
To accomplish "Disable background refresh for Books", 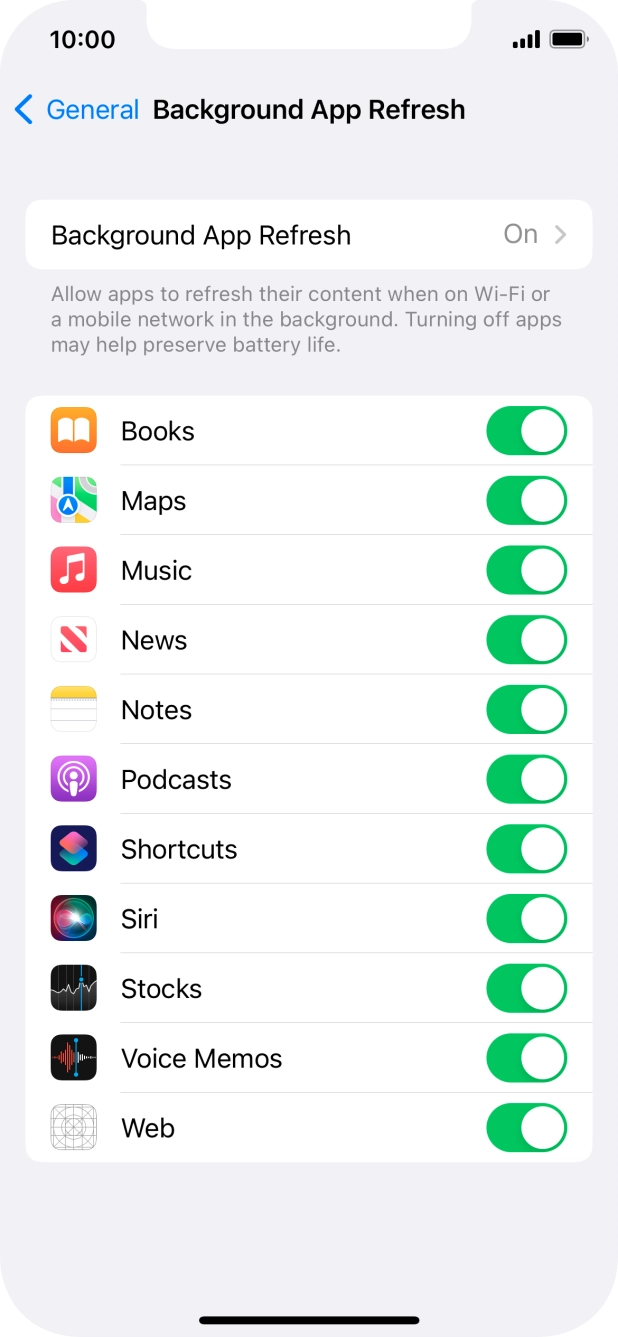I will [526, 431].
